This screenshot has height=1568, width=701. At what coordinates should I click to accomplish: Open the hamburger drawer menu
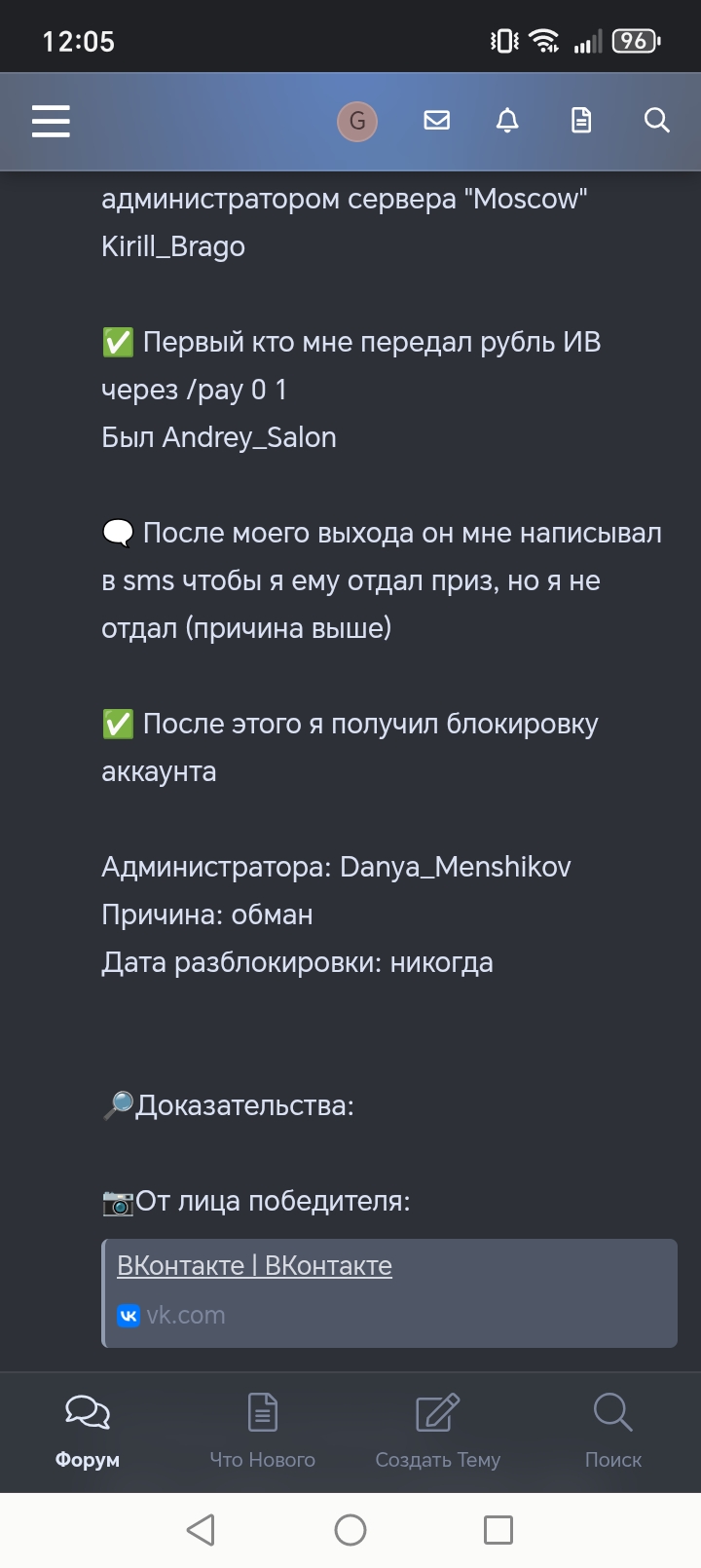[x=51, y=121]
